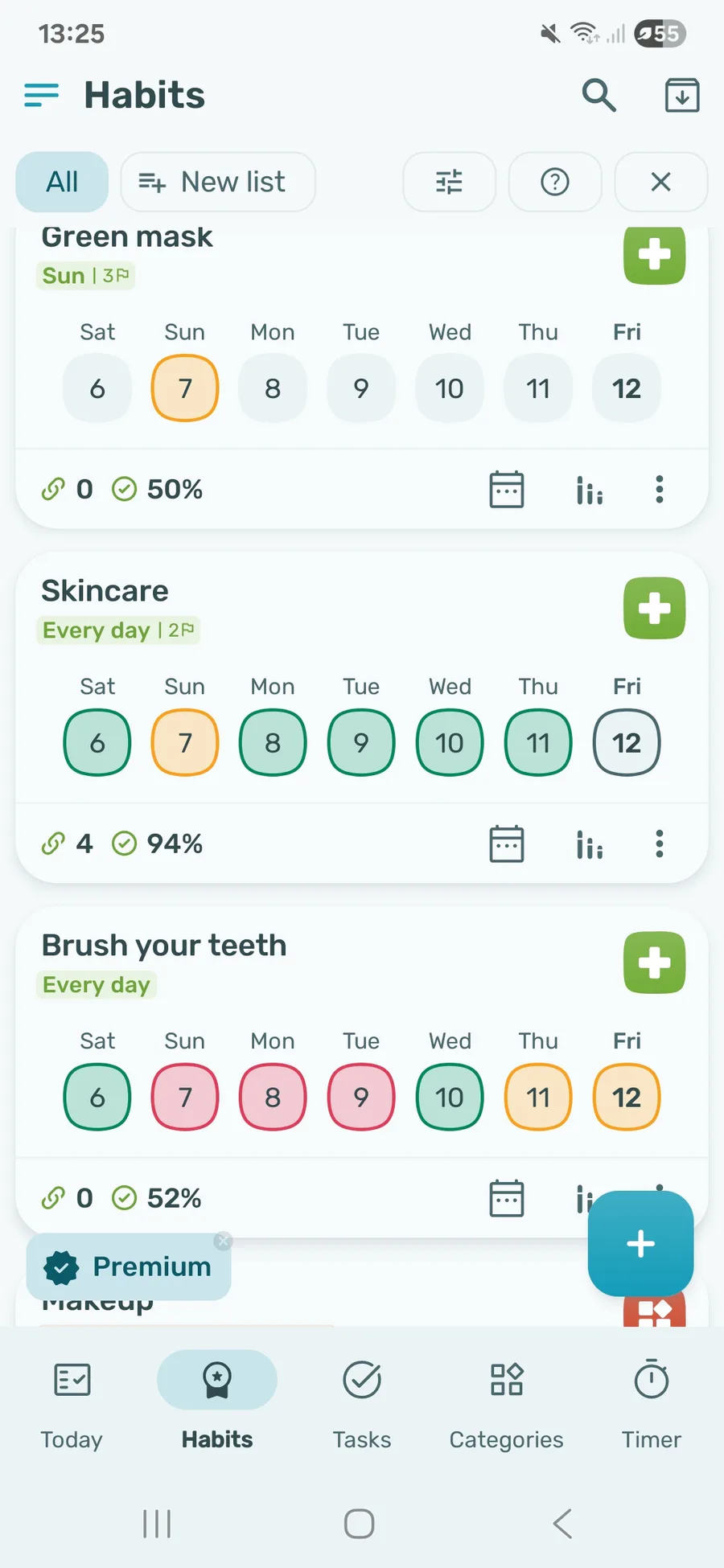Open the filter and sort options

[x=449, y=182]
